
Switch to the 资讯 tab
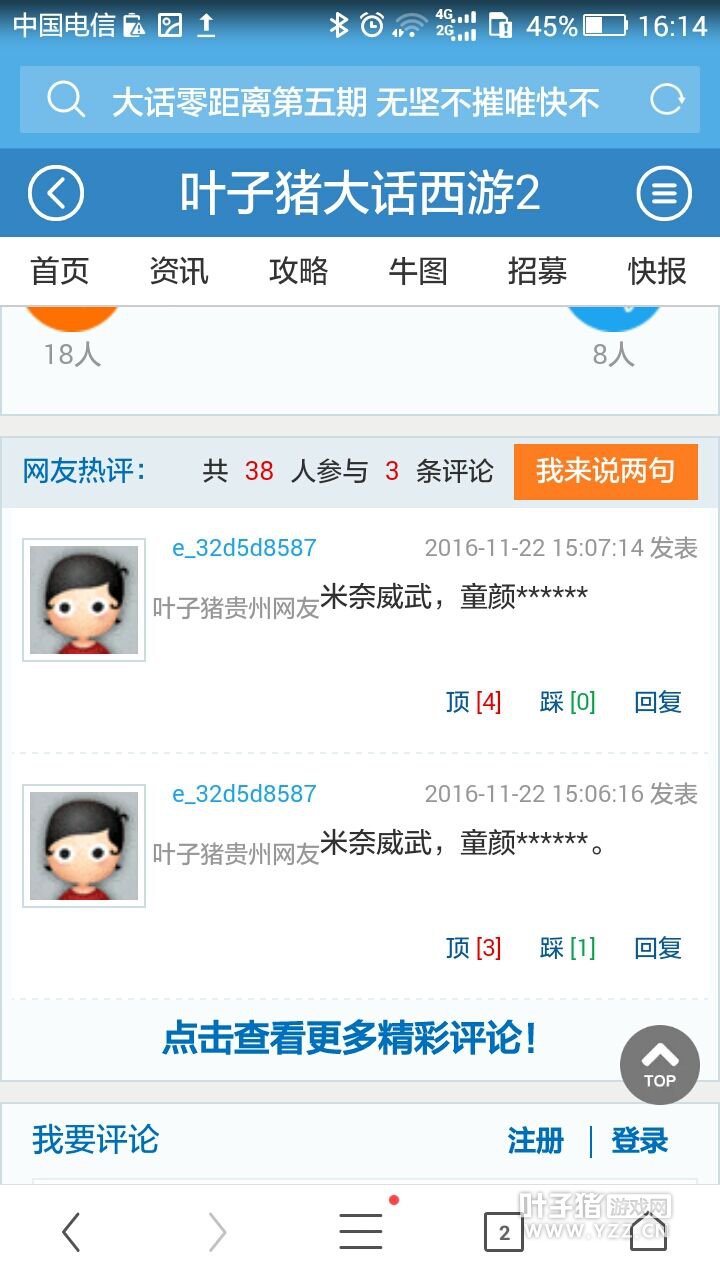pos(179,271)
